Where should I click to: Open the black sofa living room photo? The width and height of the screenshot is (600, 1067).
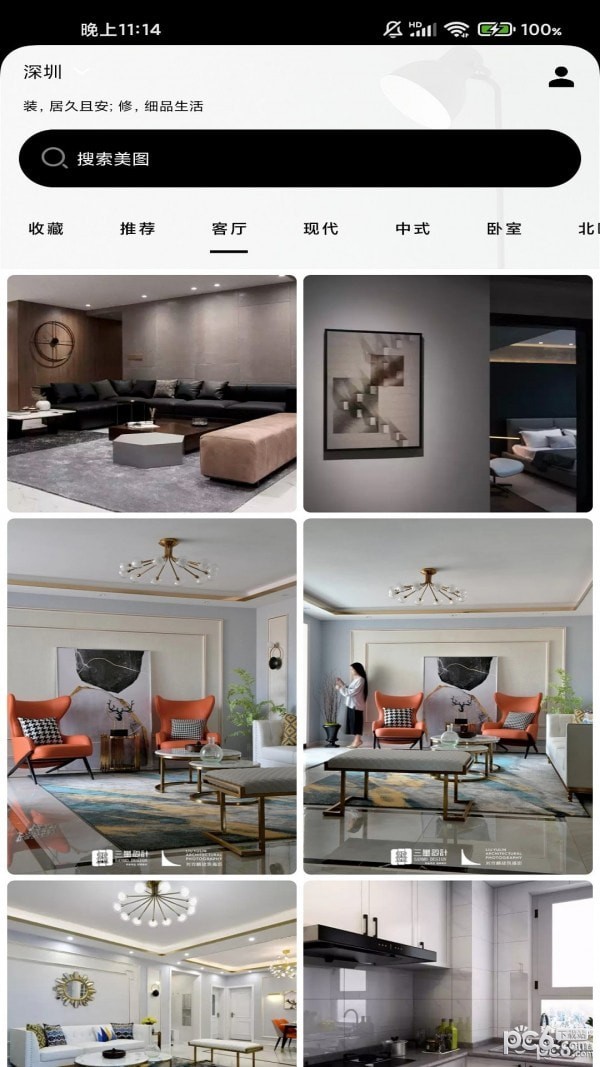point(152,393)
